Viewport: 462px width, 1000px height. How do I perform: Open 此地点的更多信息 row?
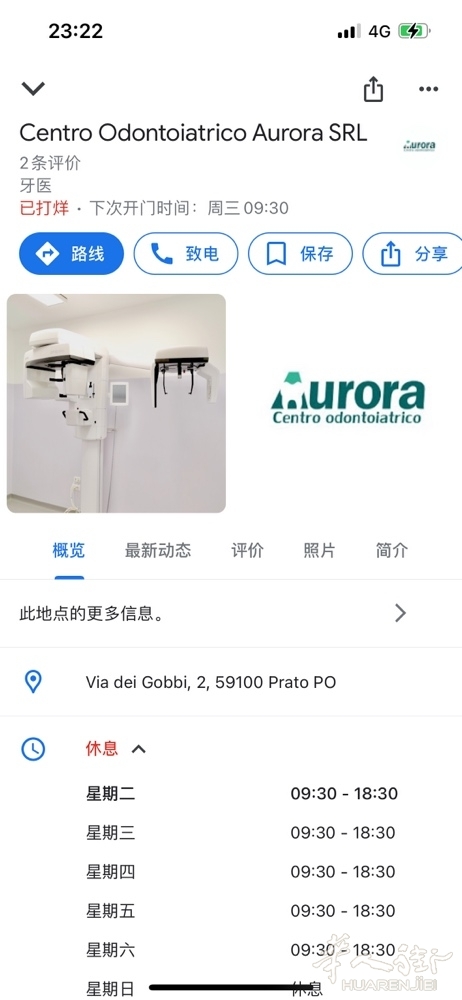(231, 614)
